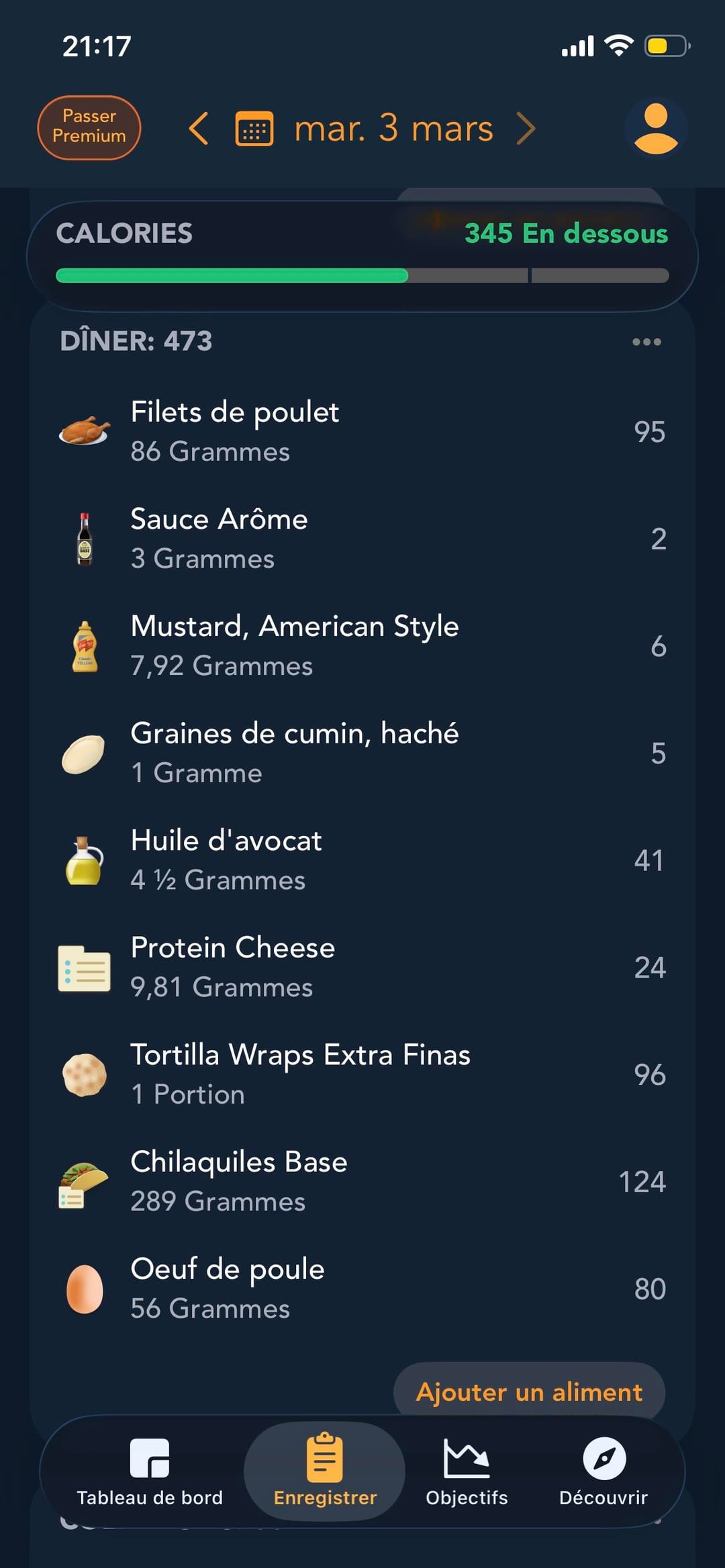Open Mustard, American Style entry

pos(362,645)
